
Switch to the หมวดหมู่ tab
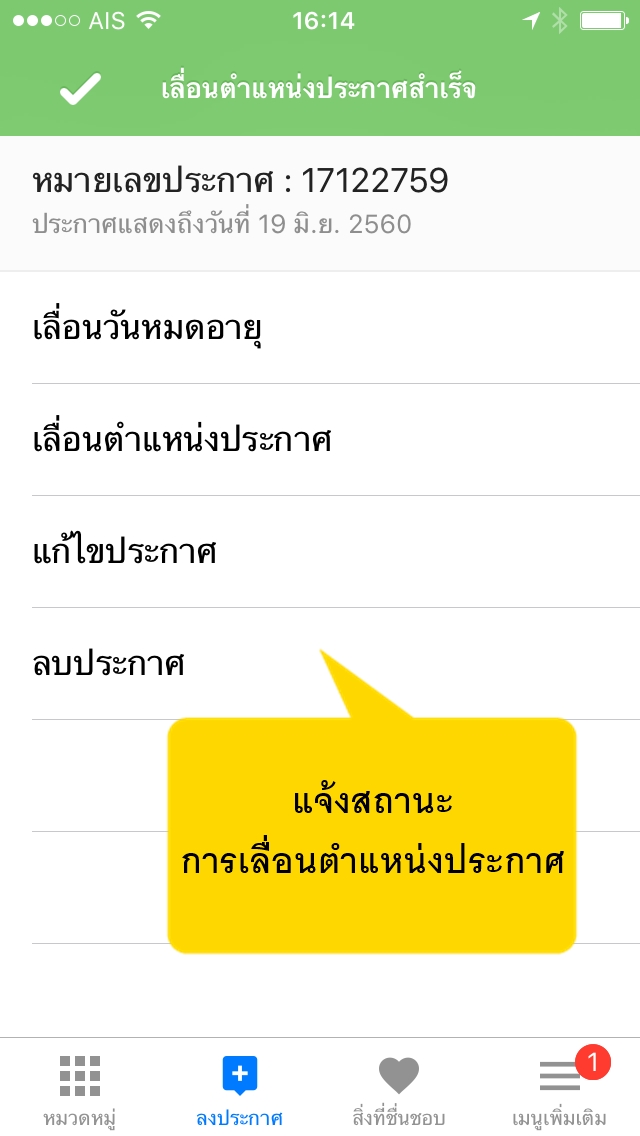point(80,1088)
